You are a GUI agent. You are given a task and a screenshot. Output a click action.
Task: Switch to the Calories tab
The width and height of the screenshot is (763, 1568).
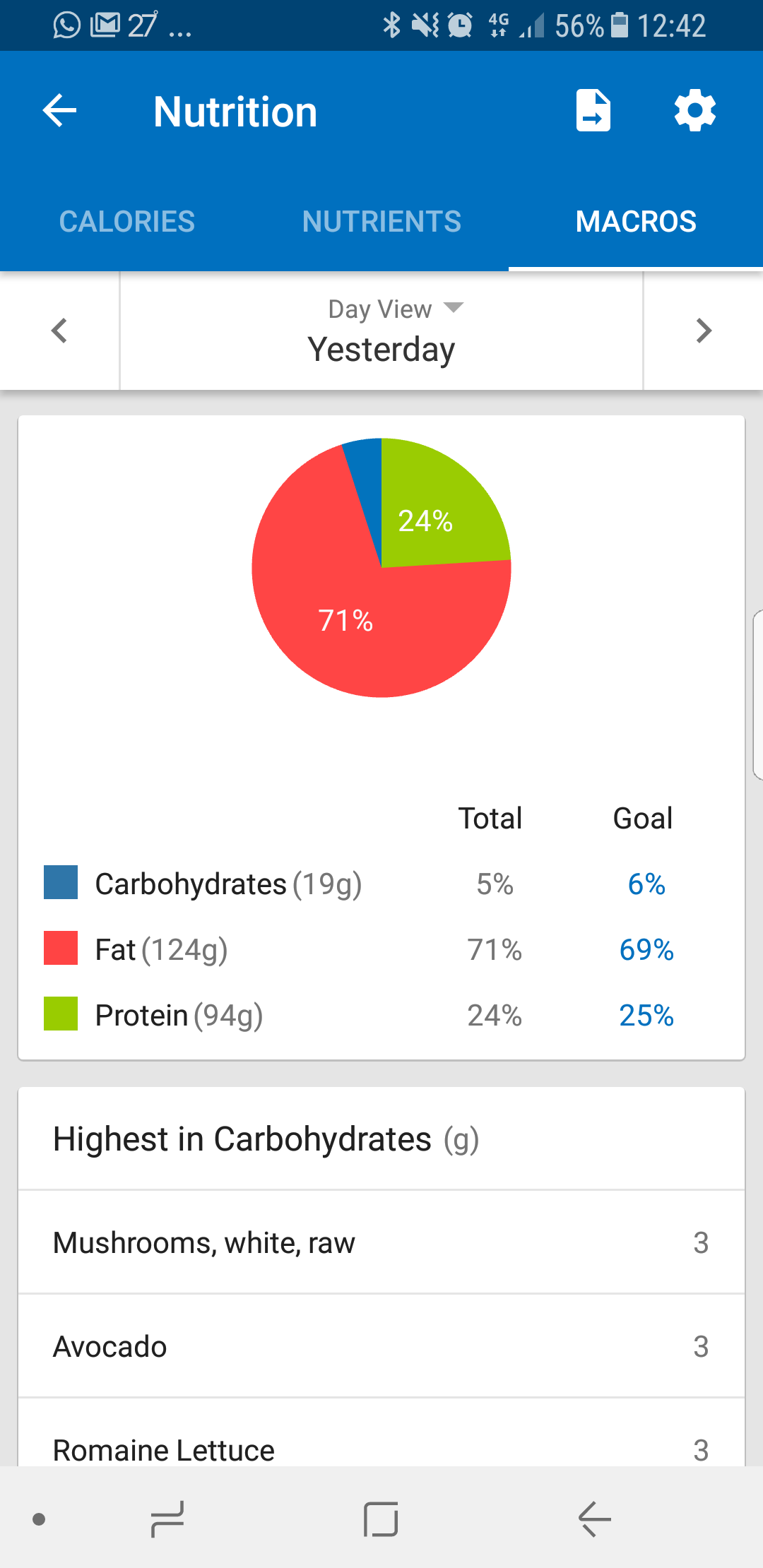pos(127,222)
